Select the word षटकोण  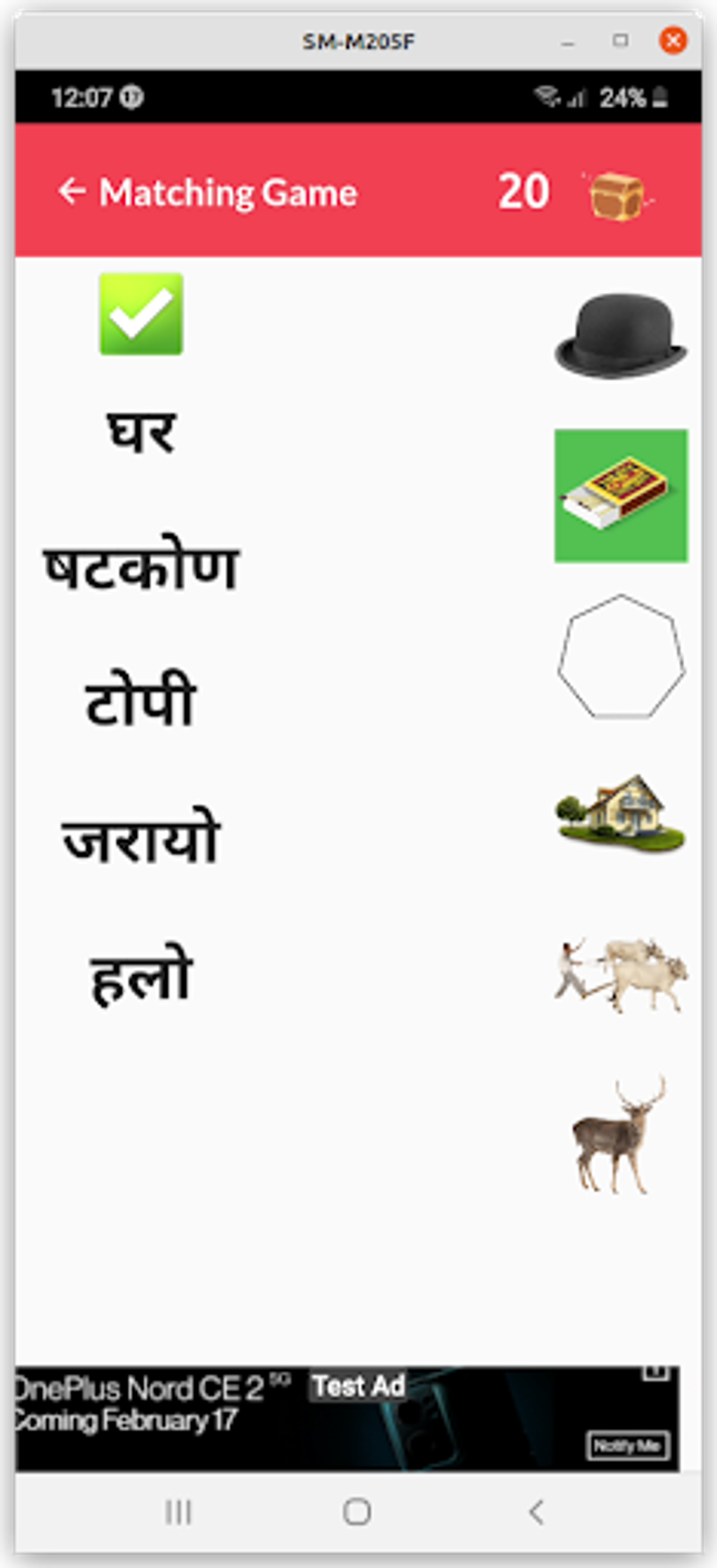click(141, 566)
